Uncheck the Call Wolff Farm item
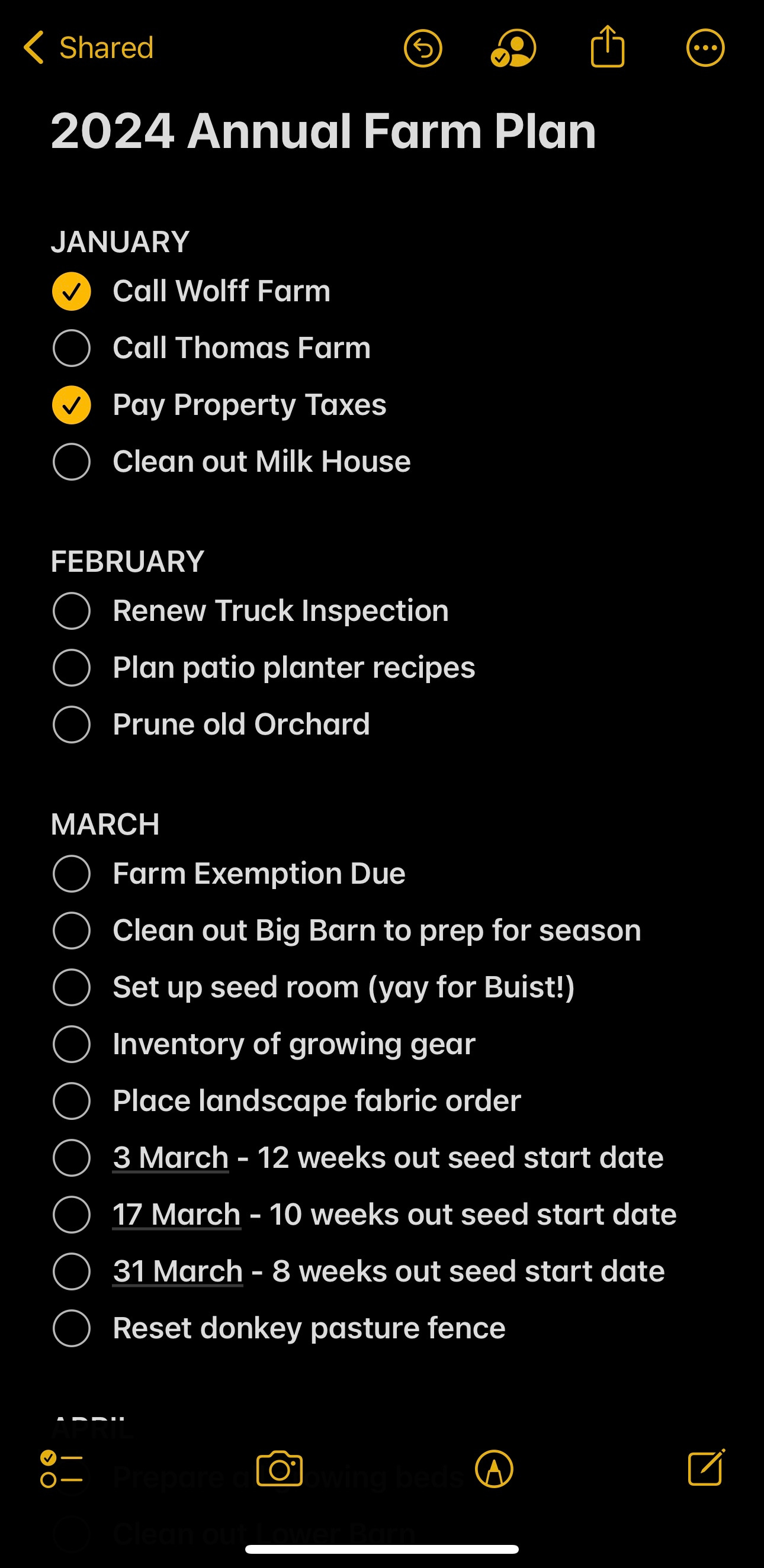Image resolution: width=764 pixels, height=1568 pixels. pos(72,292)
